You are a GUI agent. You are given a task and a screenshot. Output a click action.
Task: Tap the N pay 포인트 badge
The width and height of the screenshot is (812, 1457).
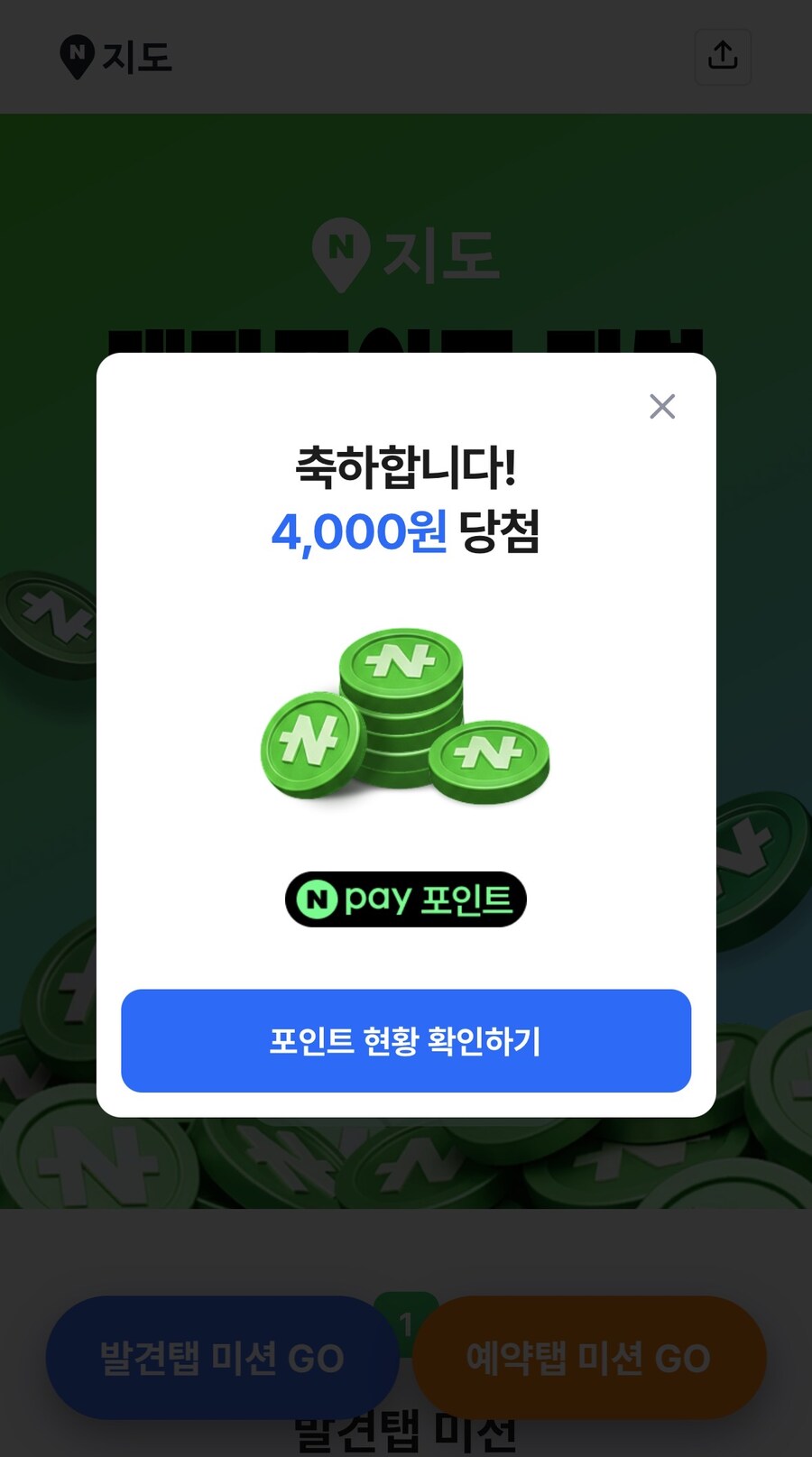405,899
